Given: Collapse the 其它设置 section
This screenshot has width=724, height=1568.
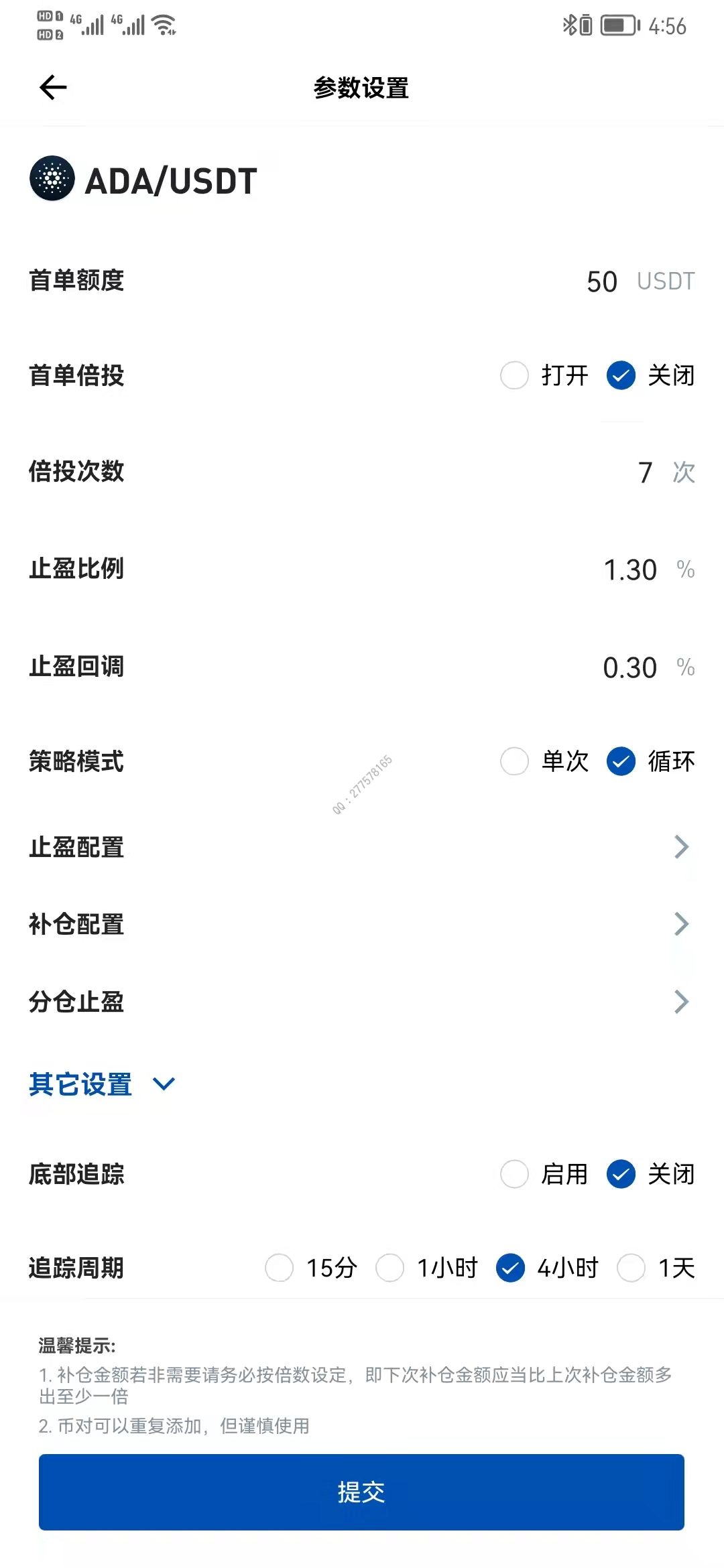Looking at the screenshot, I should (x=101, y=1084).
